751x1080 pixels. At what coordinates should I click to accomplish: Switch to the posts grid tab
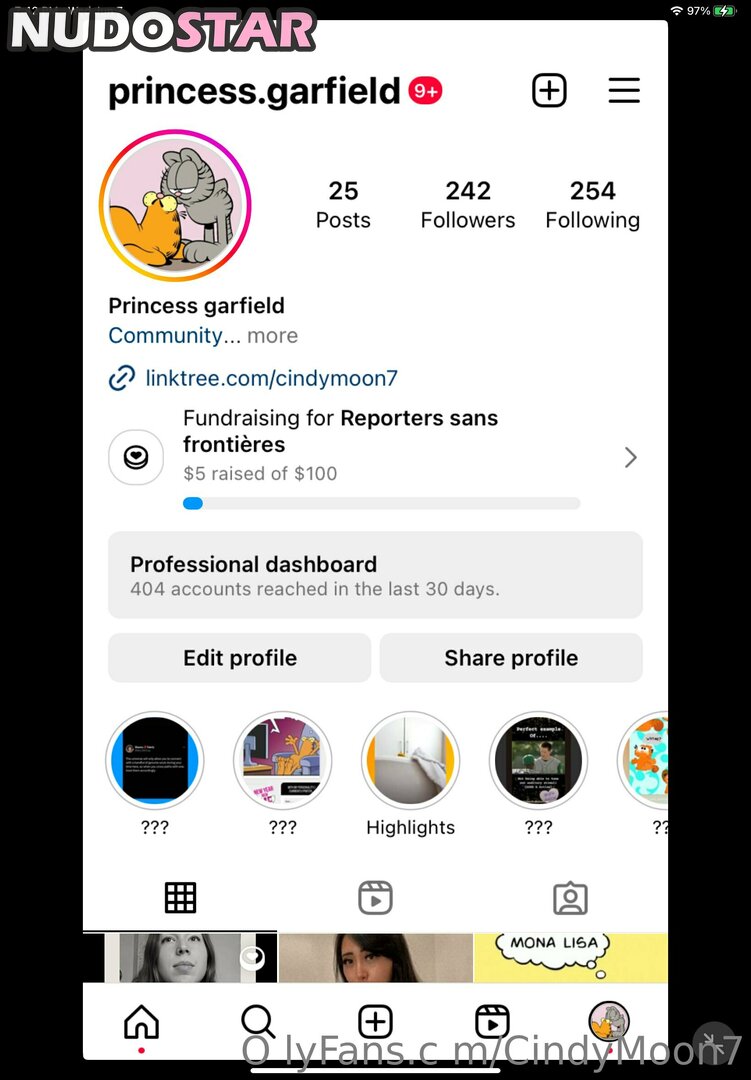[180, 898]
